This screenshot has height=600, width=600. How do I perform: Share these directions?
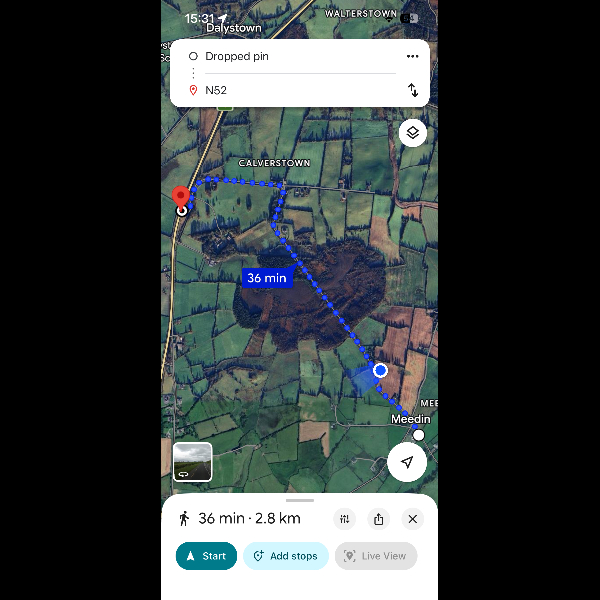tap(379, 519)
